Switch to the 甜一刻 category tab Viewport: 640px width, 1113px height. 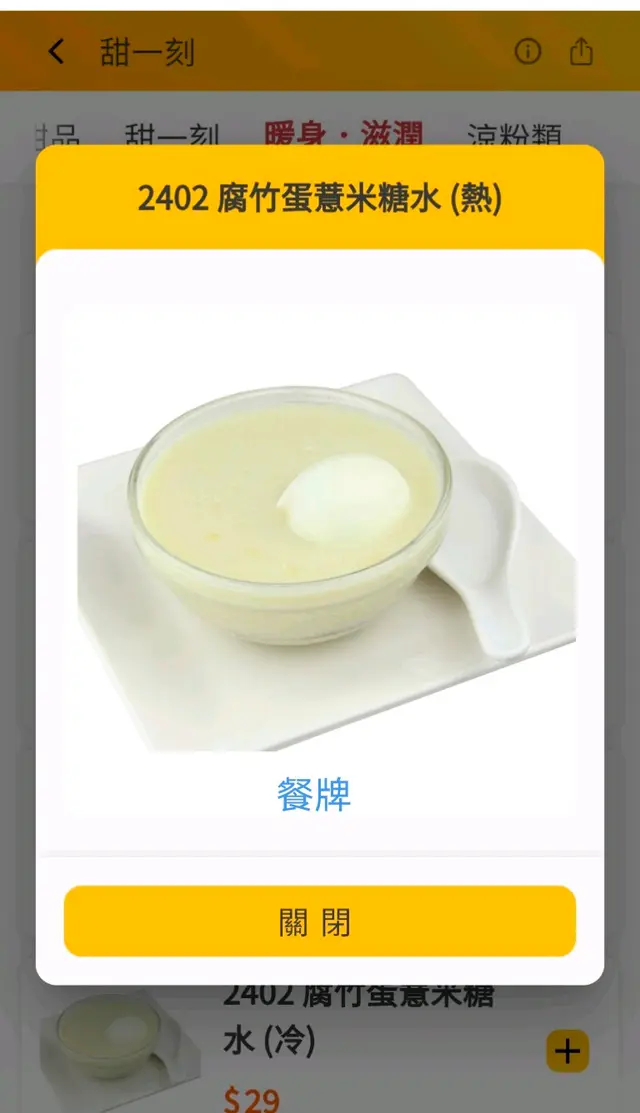coord(172,135)
